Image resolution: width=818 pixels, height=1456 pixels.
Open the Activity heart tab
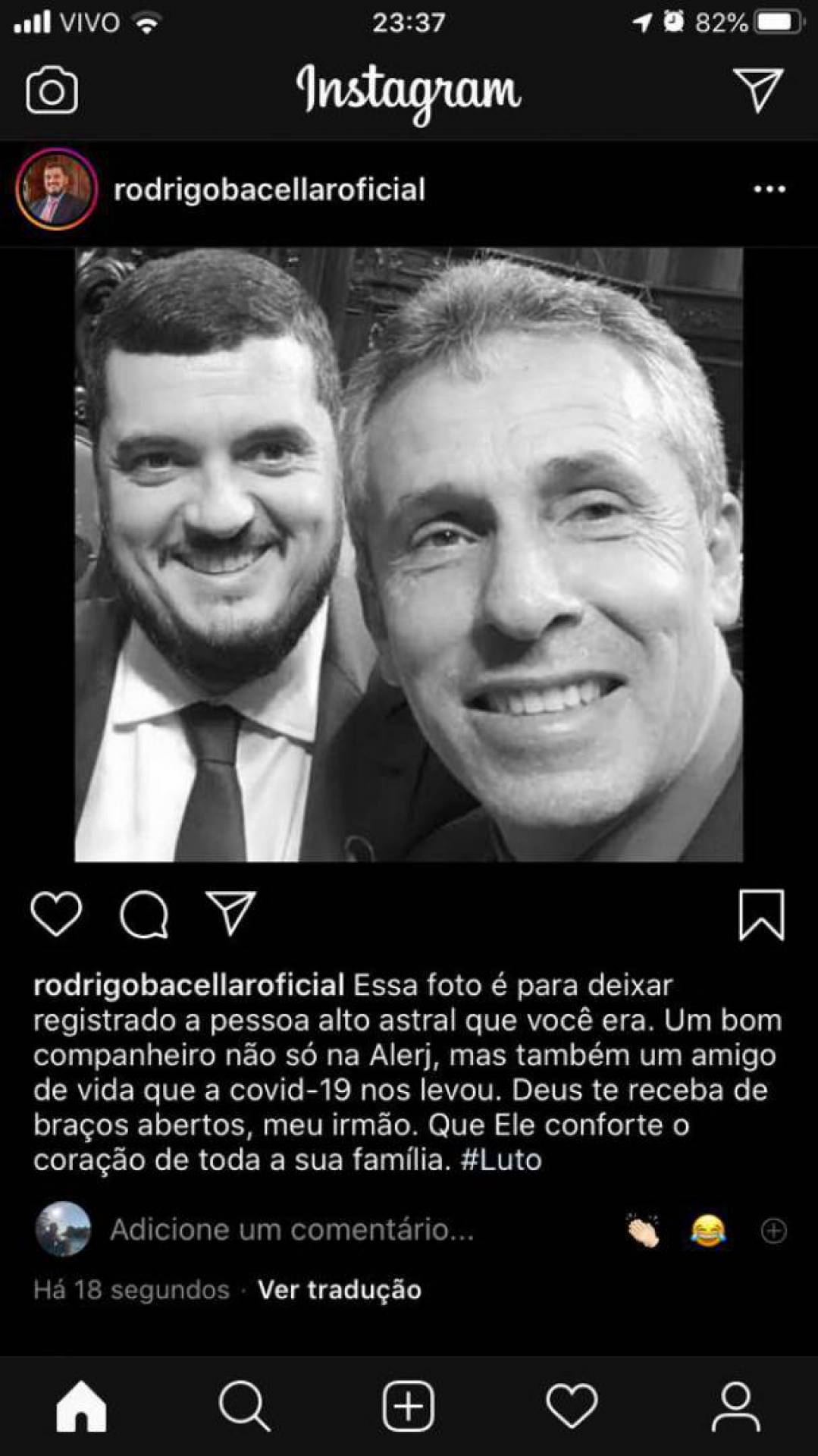coord(572,1406)
